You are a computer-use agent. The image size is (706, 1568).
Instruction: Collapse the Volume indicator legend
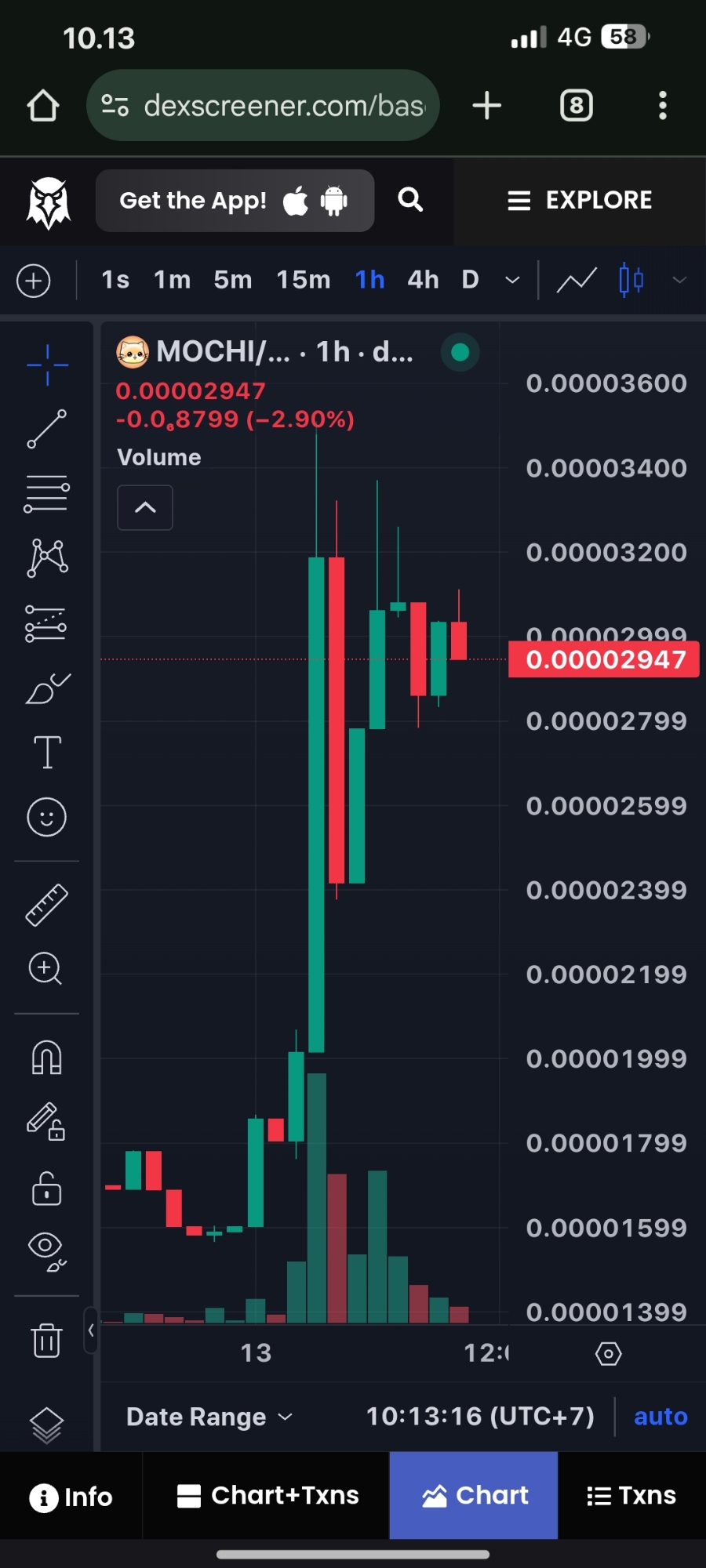coord(145,507)
